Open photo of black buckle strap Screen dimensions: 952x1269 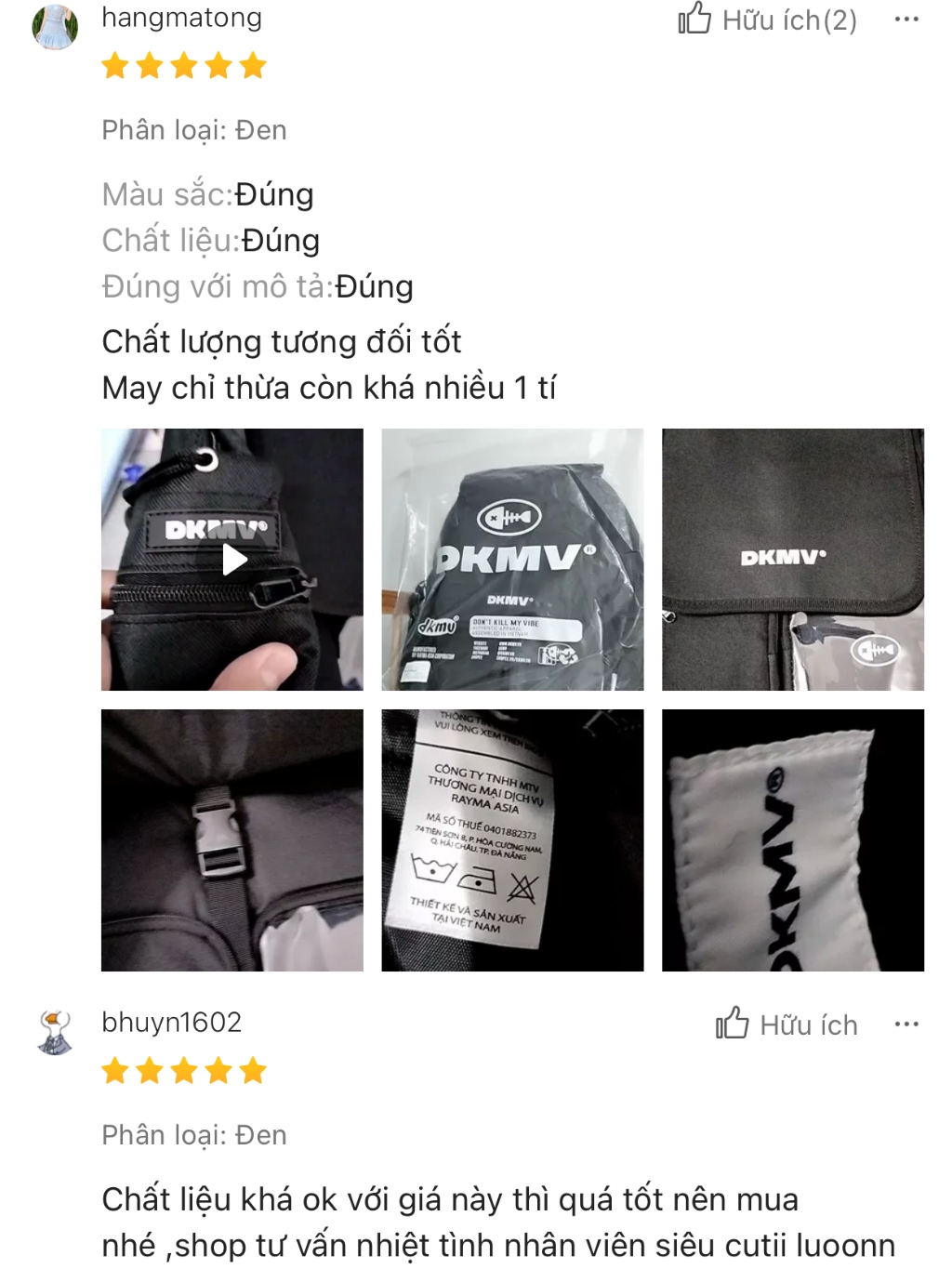pyautogui.click(x=232, y=840)
